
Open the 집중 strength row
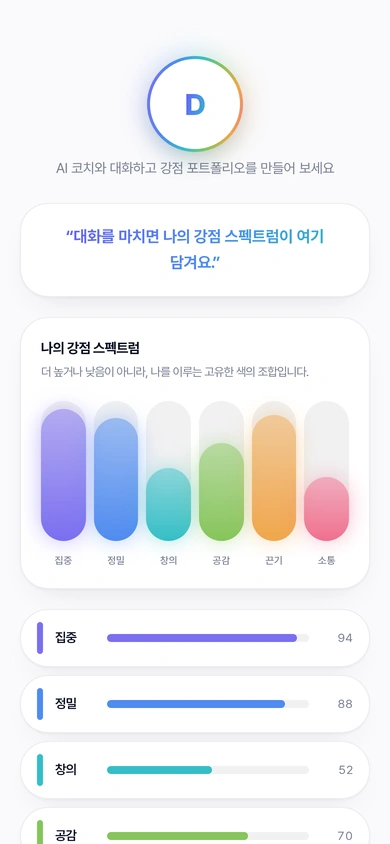[195, 638]
